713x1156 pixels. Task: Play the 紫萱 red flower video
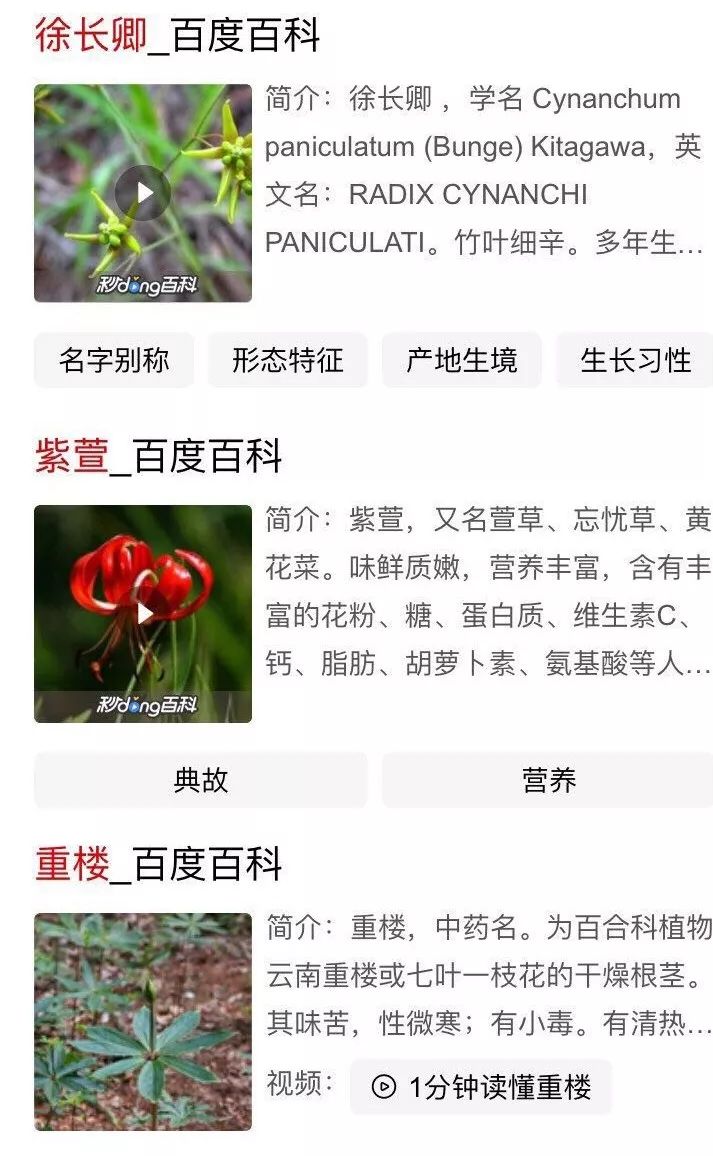143,613
